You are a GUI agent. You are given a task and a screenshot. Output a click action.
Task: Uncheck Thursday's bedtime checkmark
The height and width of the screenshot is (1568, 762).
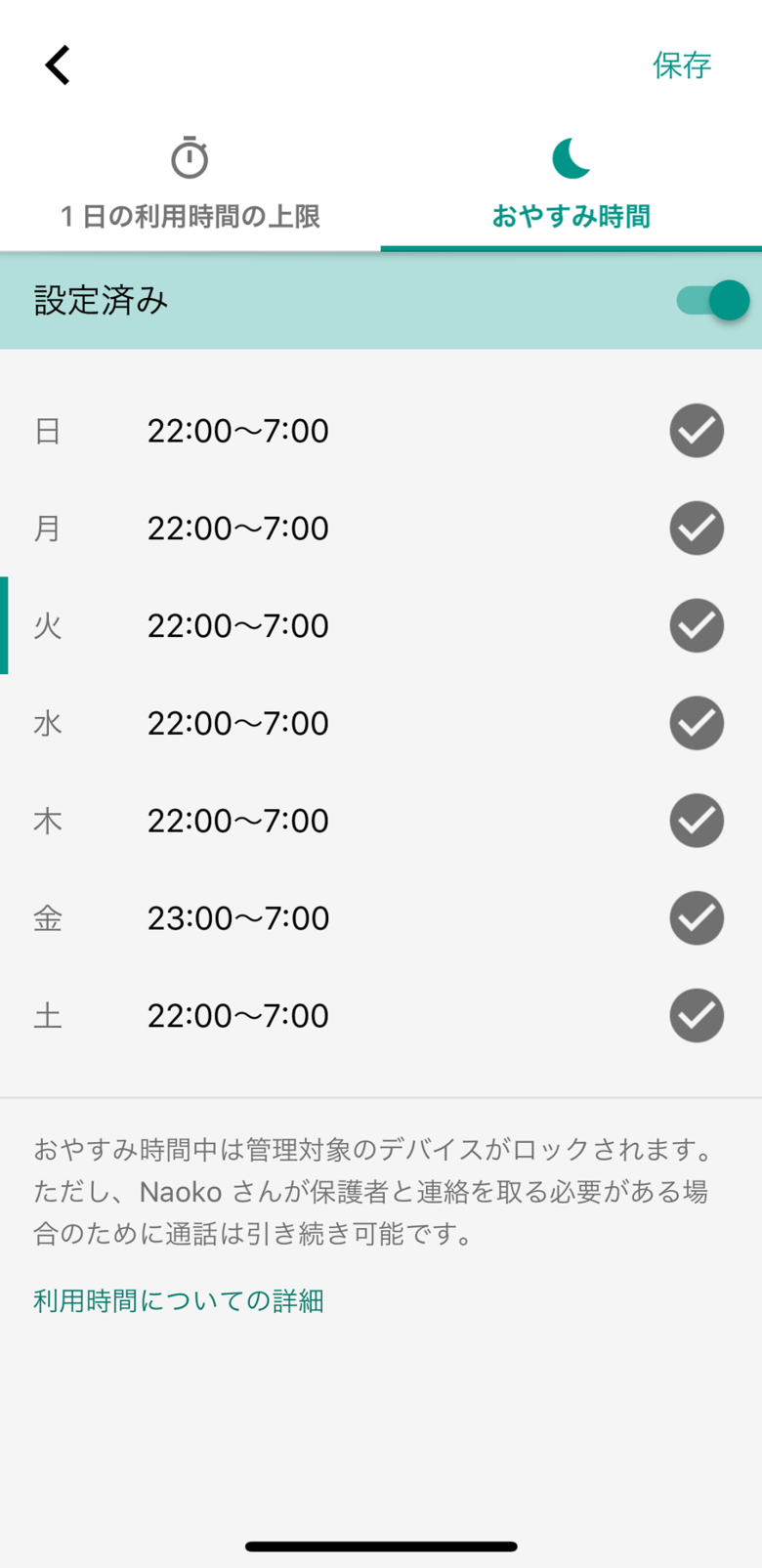coord(697,821)
